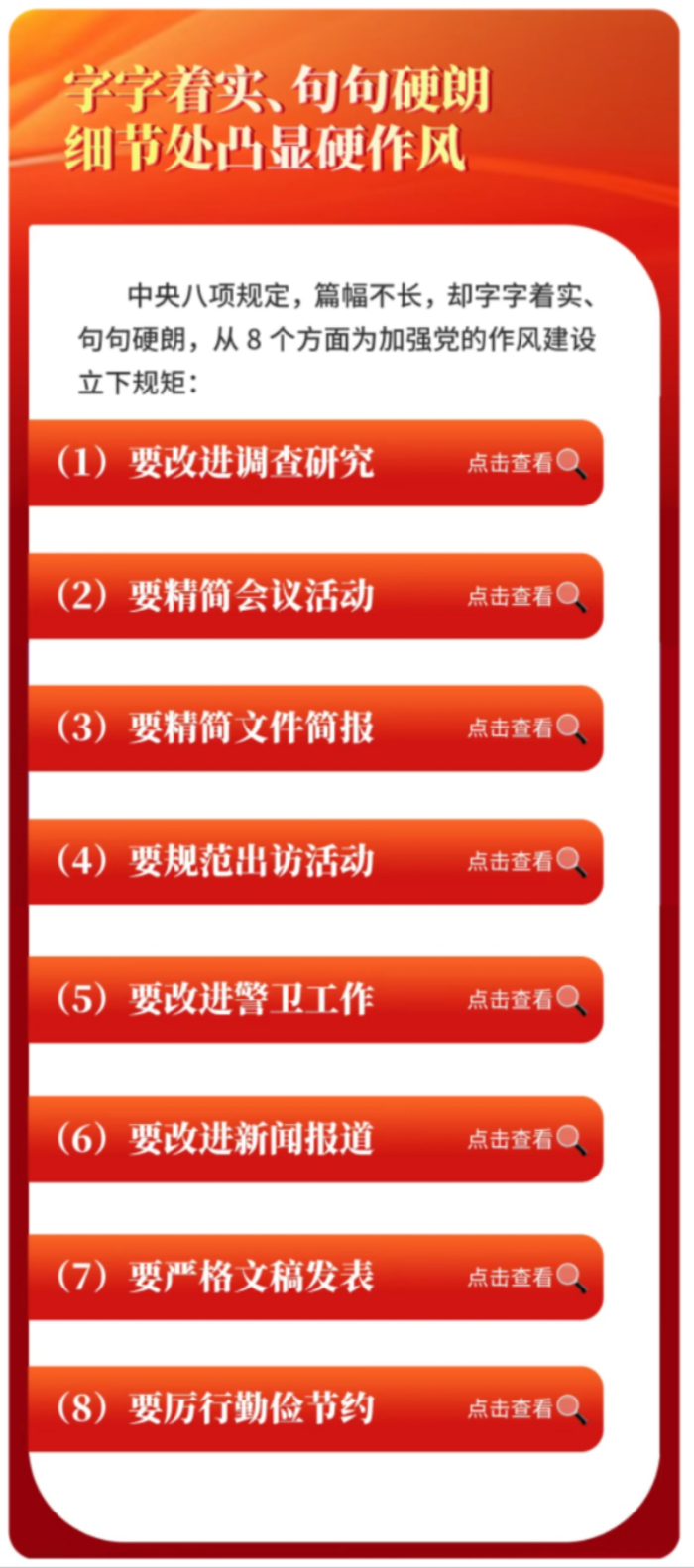
Task: View details of 要精简会议活动
Action: point(523,596)
